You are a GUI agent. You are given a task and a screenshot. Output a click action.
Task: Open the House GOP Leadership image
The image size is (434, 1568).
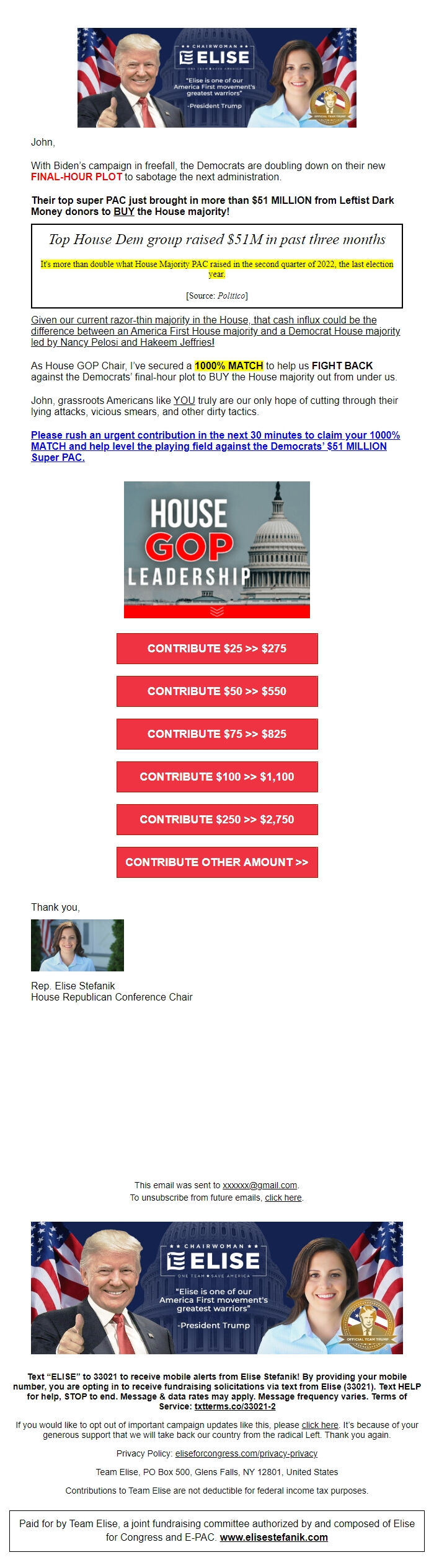click(x=216, y=549)
